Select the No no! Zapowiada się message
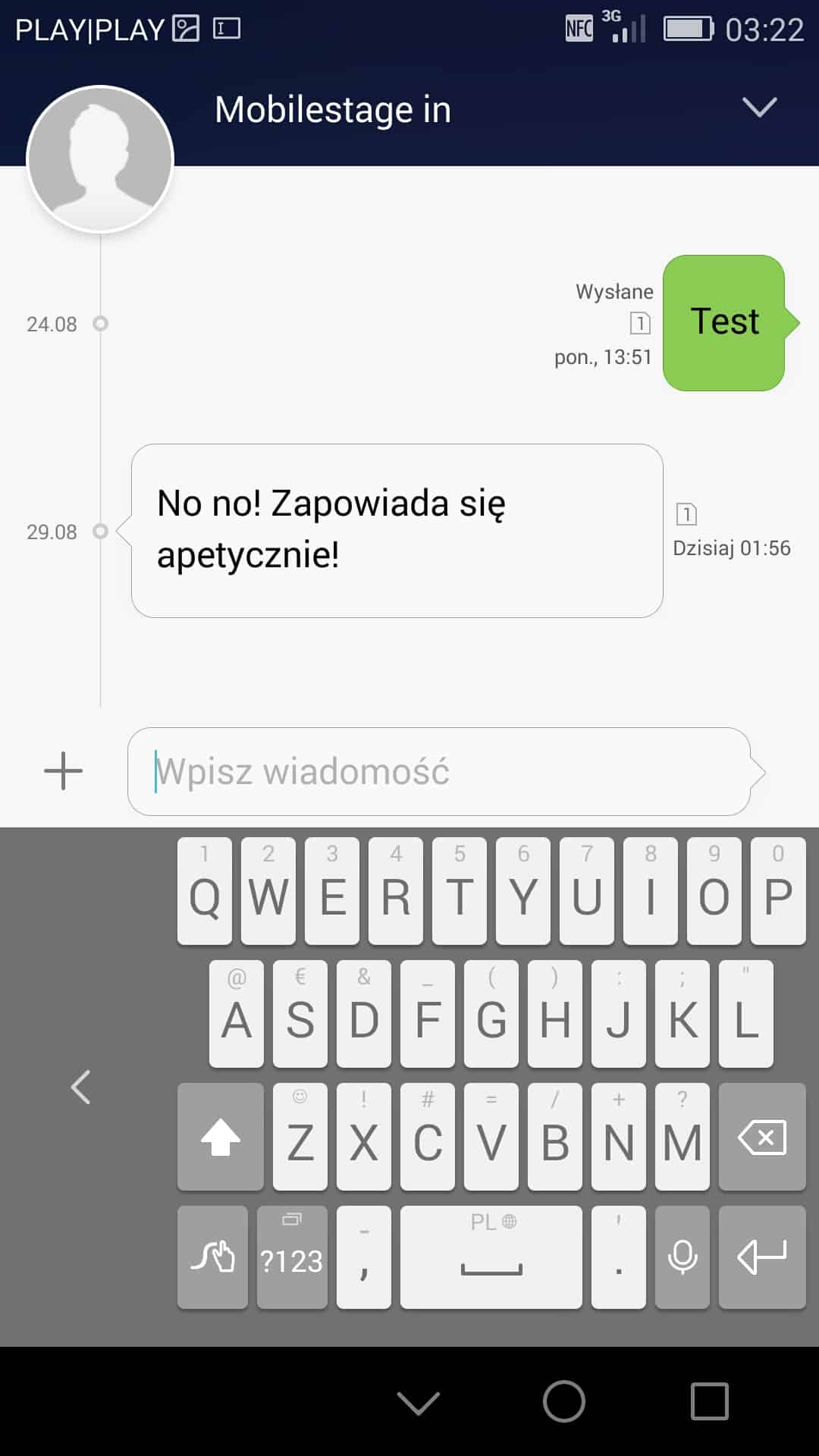 click(x=397, y=530)
